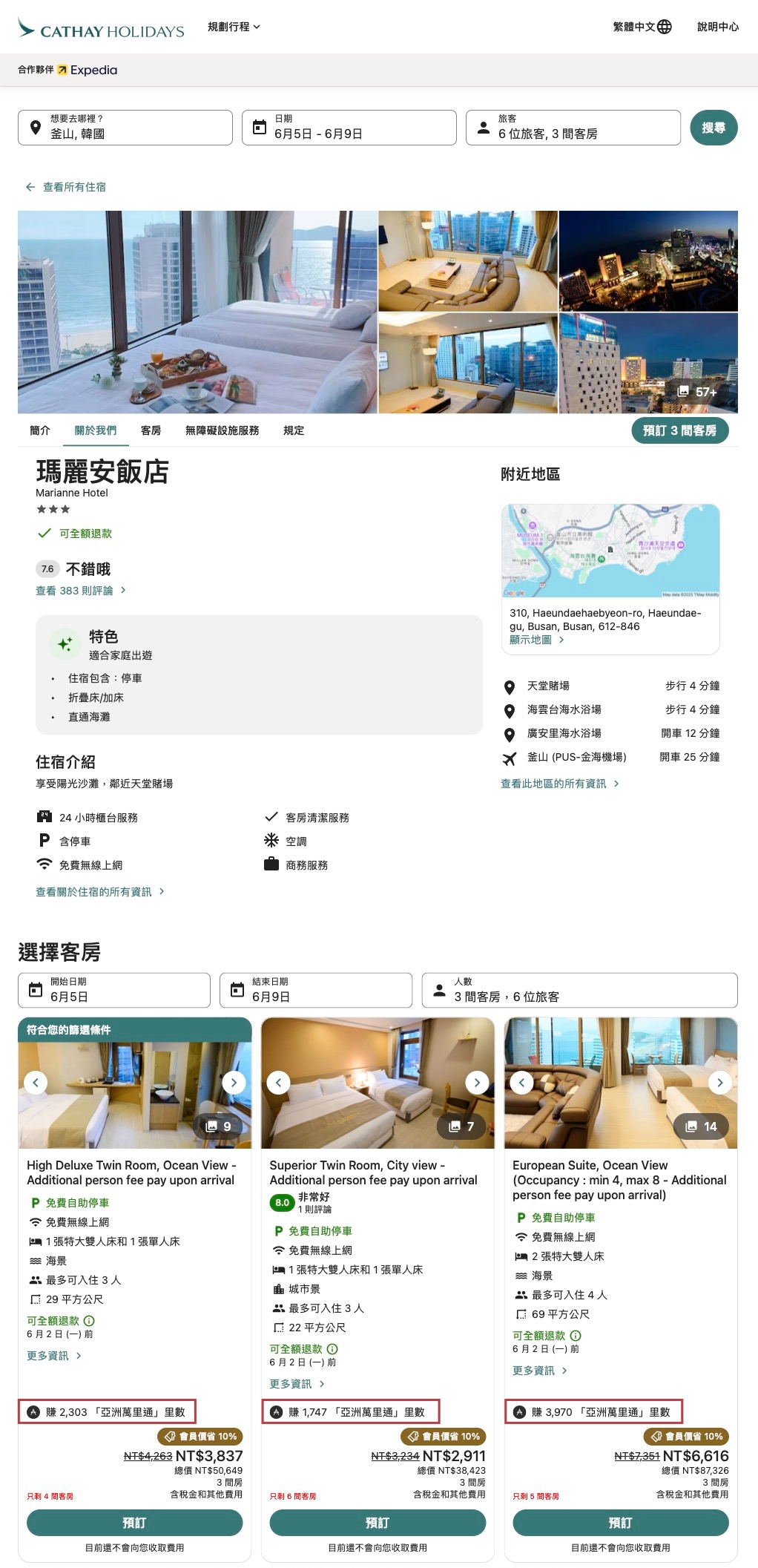Tap the 搜尋 search button
The width and height of the screenshot is (758, 1568).
pyautogui.click(x=713, y=128)
